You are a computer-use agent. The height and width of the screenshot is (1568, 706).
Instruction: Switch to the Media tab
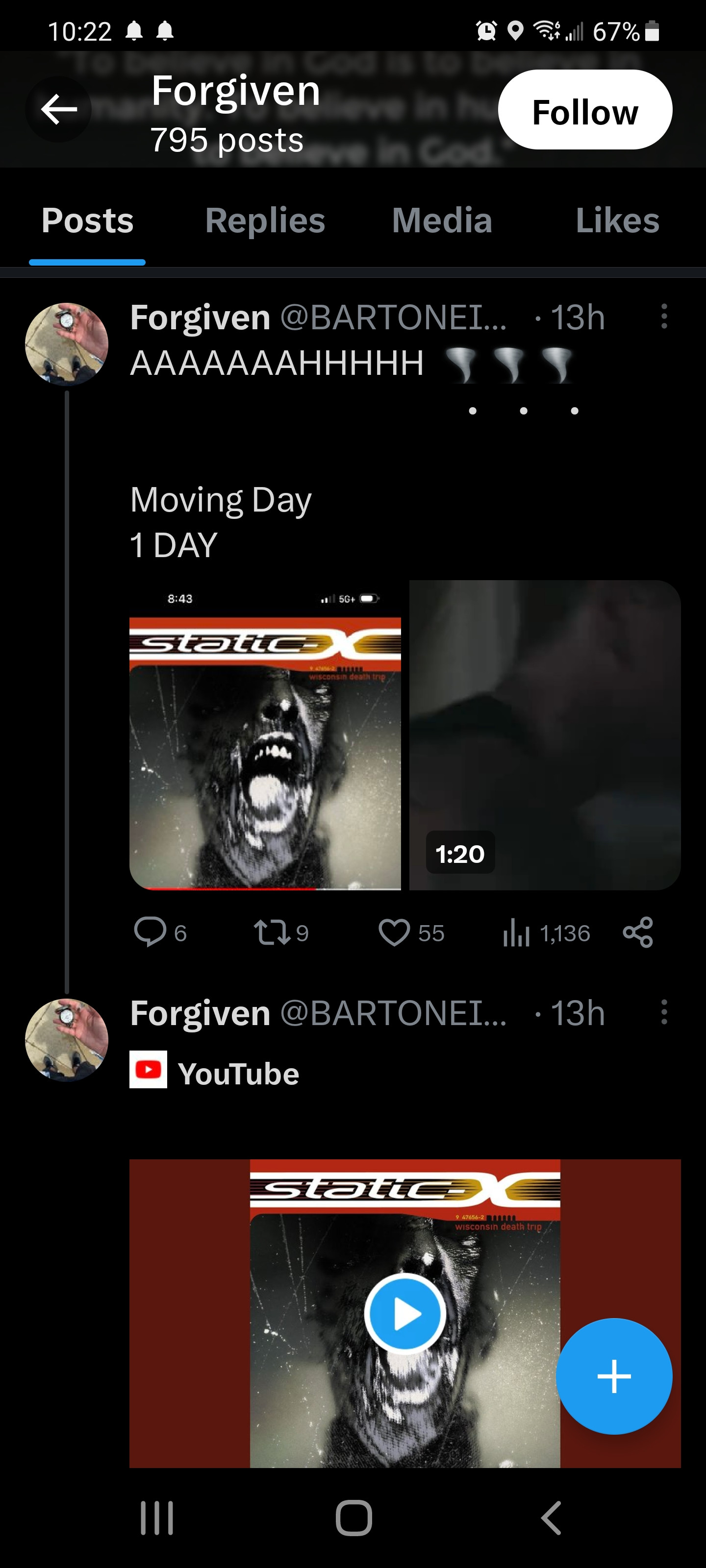click(442, 220)
